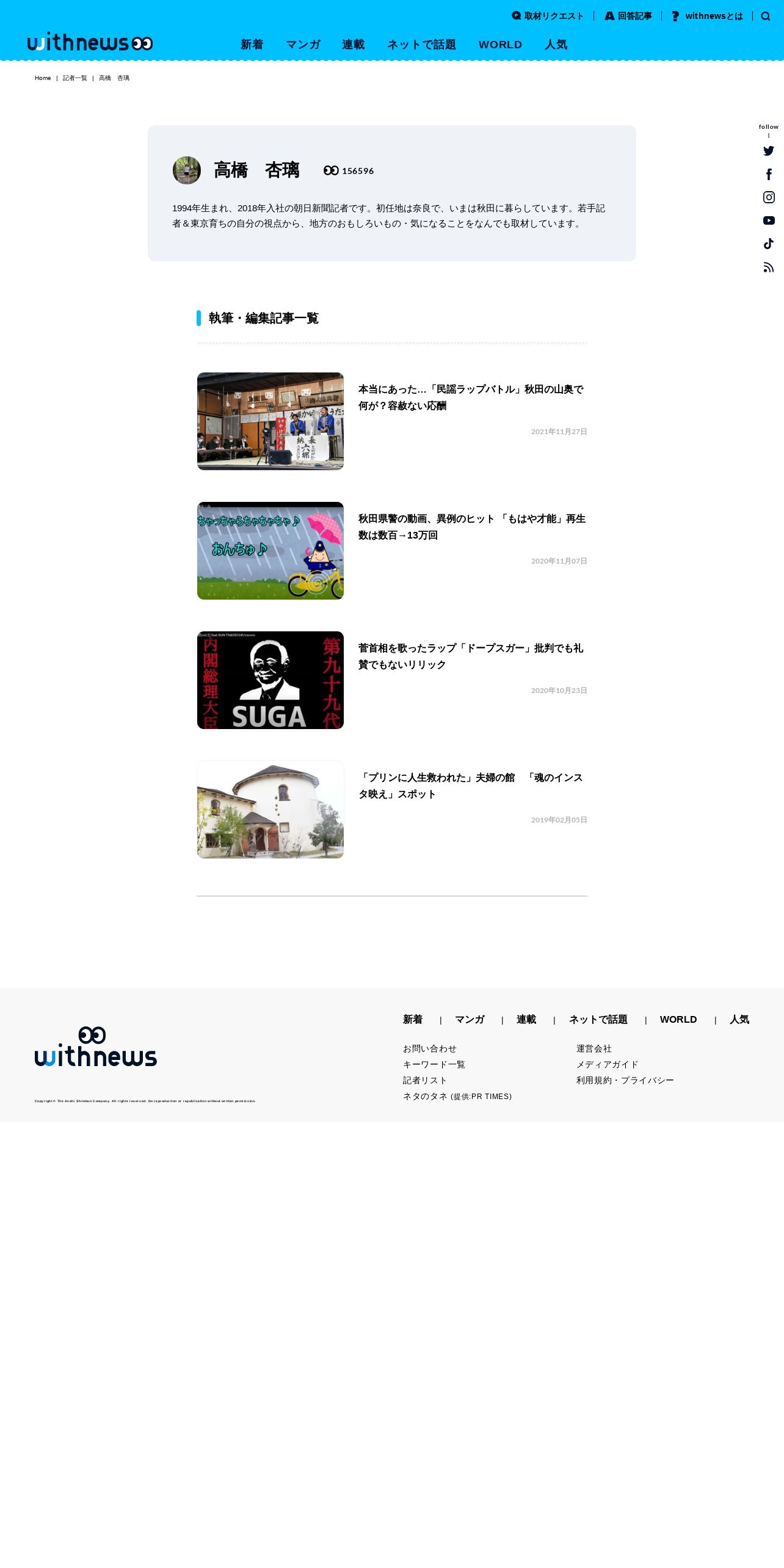Open the RSS feed icon
The width and height of the screenshot is (784, 1568).
click(x=769, y=267)
